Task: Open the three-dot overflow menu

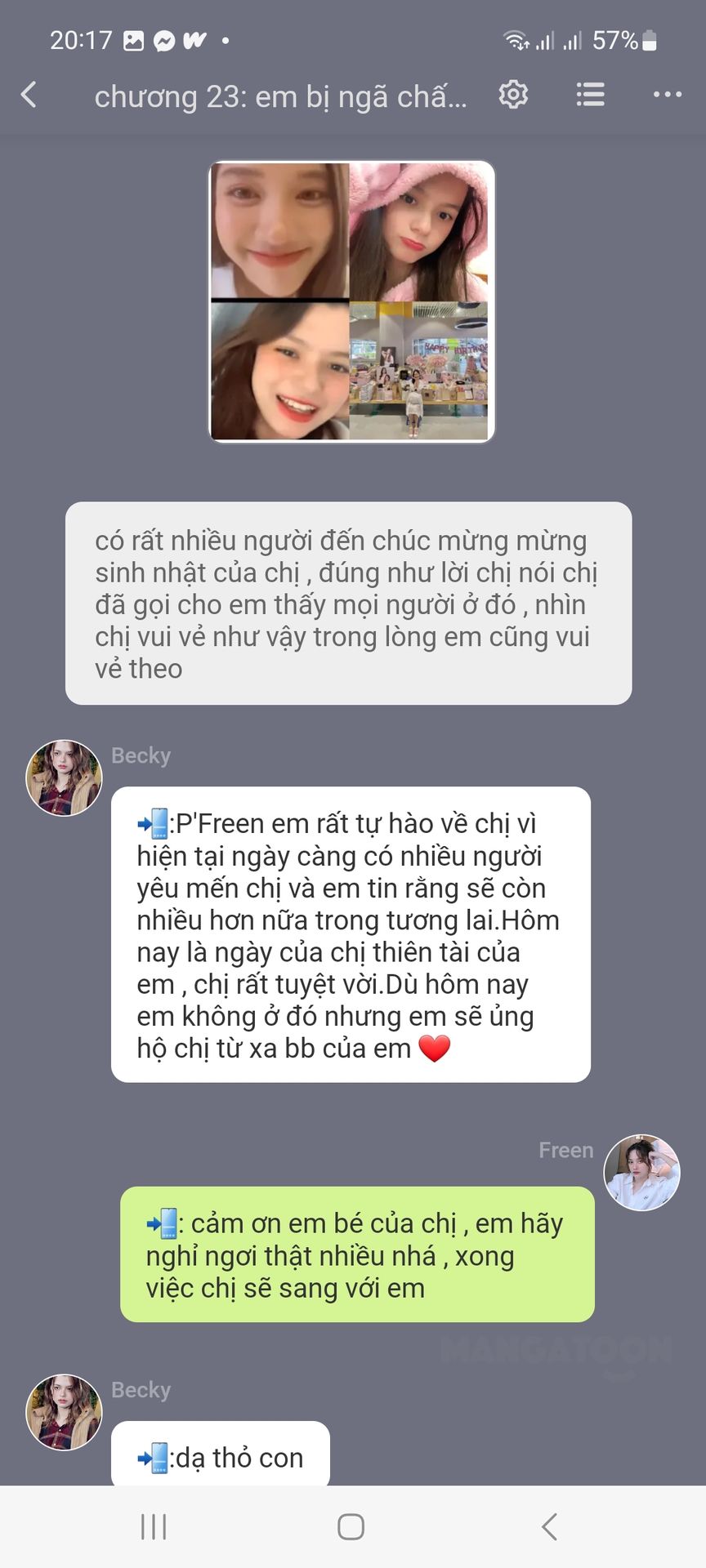Action: 667,95
